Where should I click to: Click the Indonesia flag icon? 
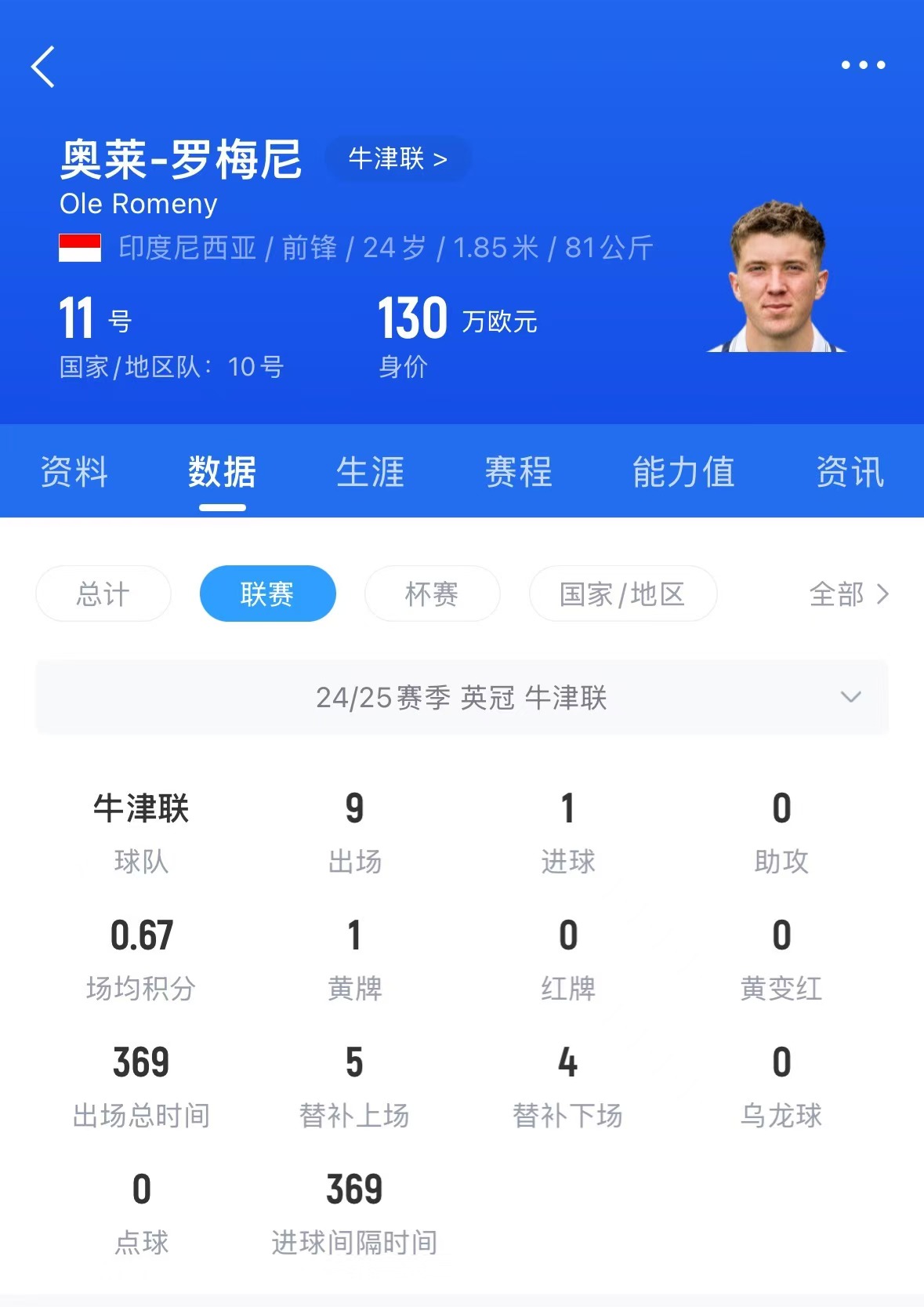[81, 247]
